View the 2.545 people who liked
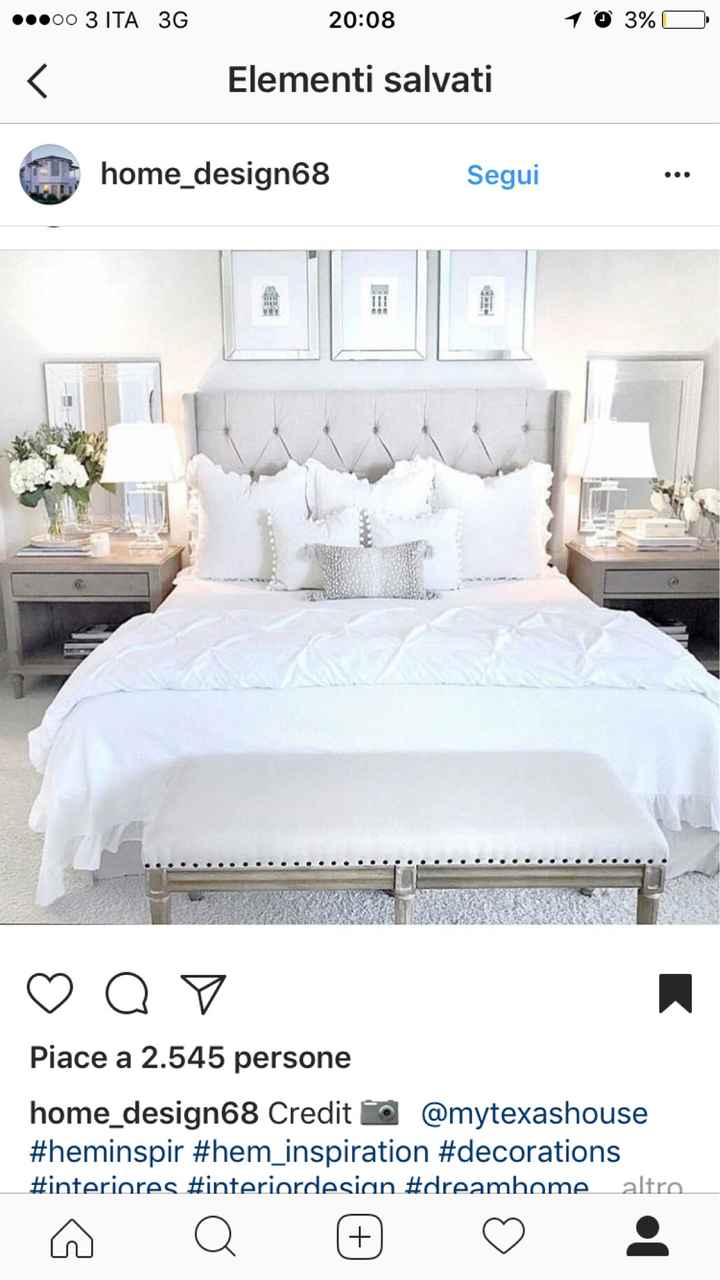Viewport: 720px width, 1280px height. click(x=190, y=1057)
